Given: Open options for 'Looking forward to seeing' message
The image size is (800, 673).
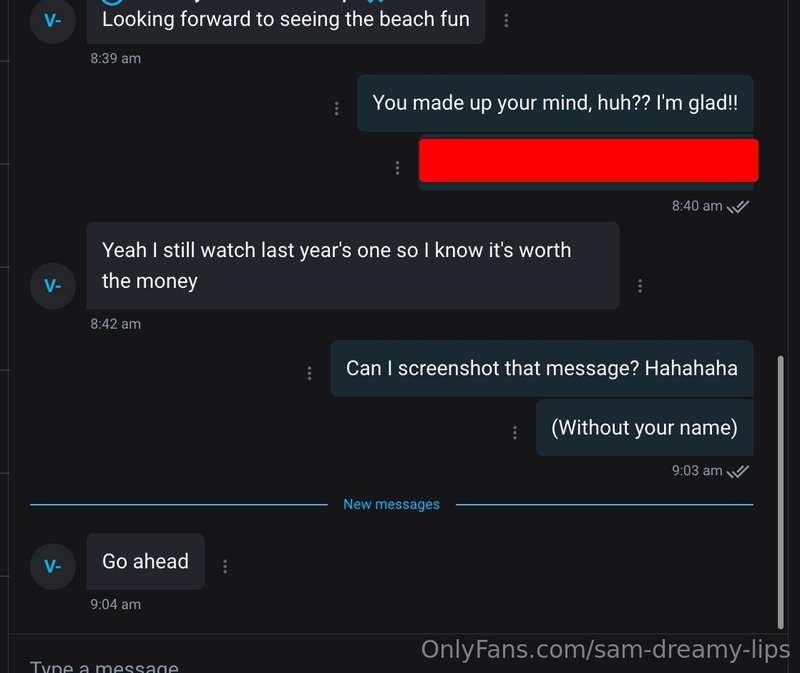Looking at the screenshot, I should coord(506,20).
